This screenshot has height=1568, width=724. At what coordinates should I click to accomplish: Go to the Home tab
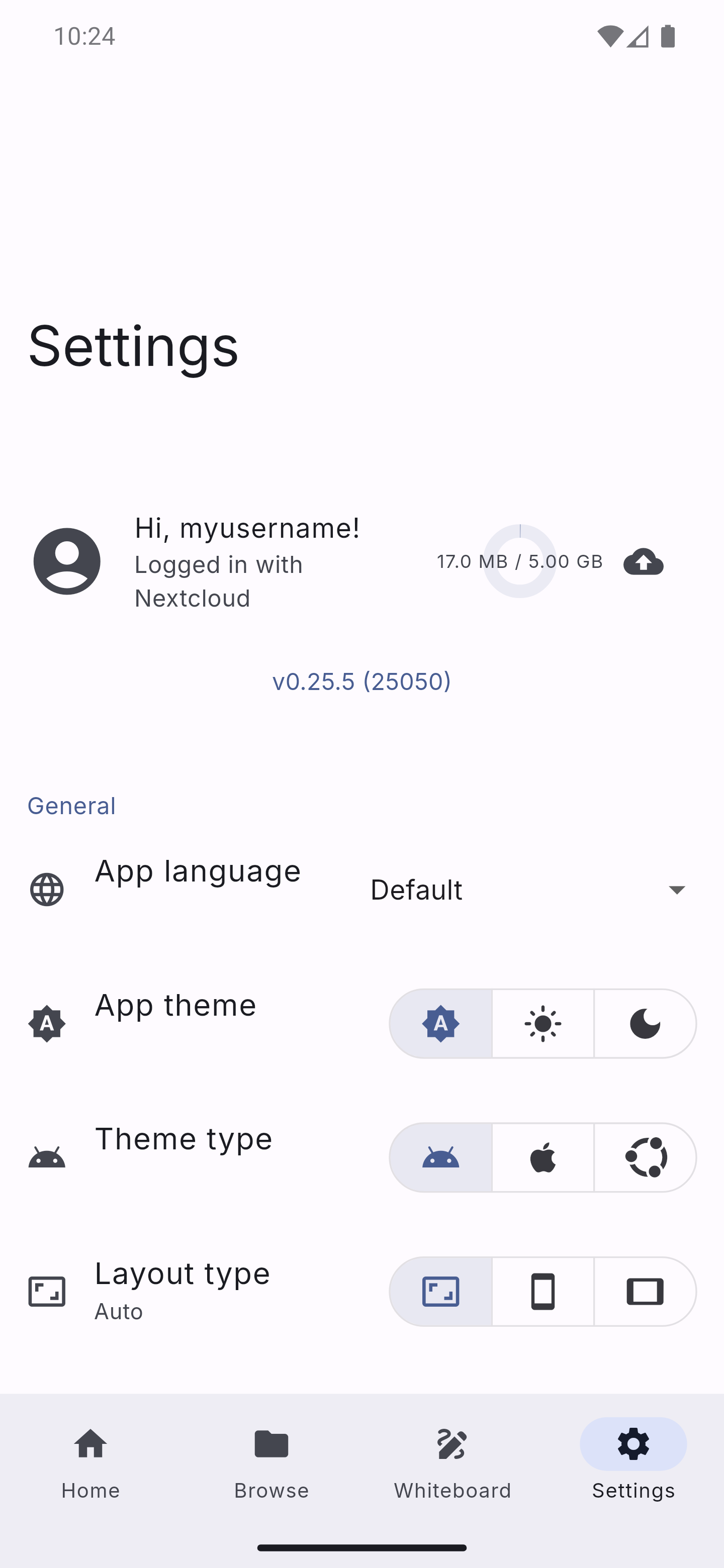90,1462
